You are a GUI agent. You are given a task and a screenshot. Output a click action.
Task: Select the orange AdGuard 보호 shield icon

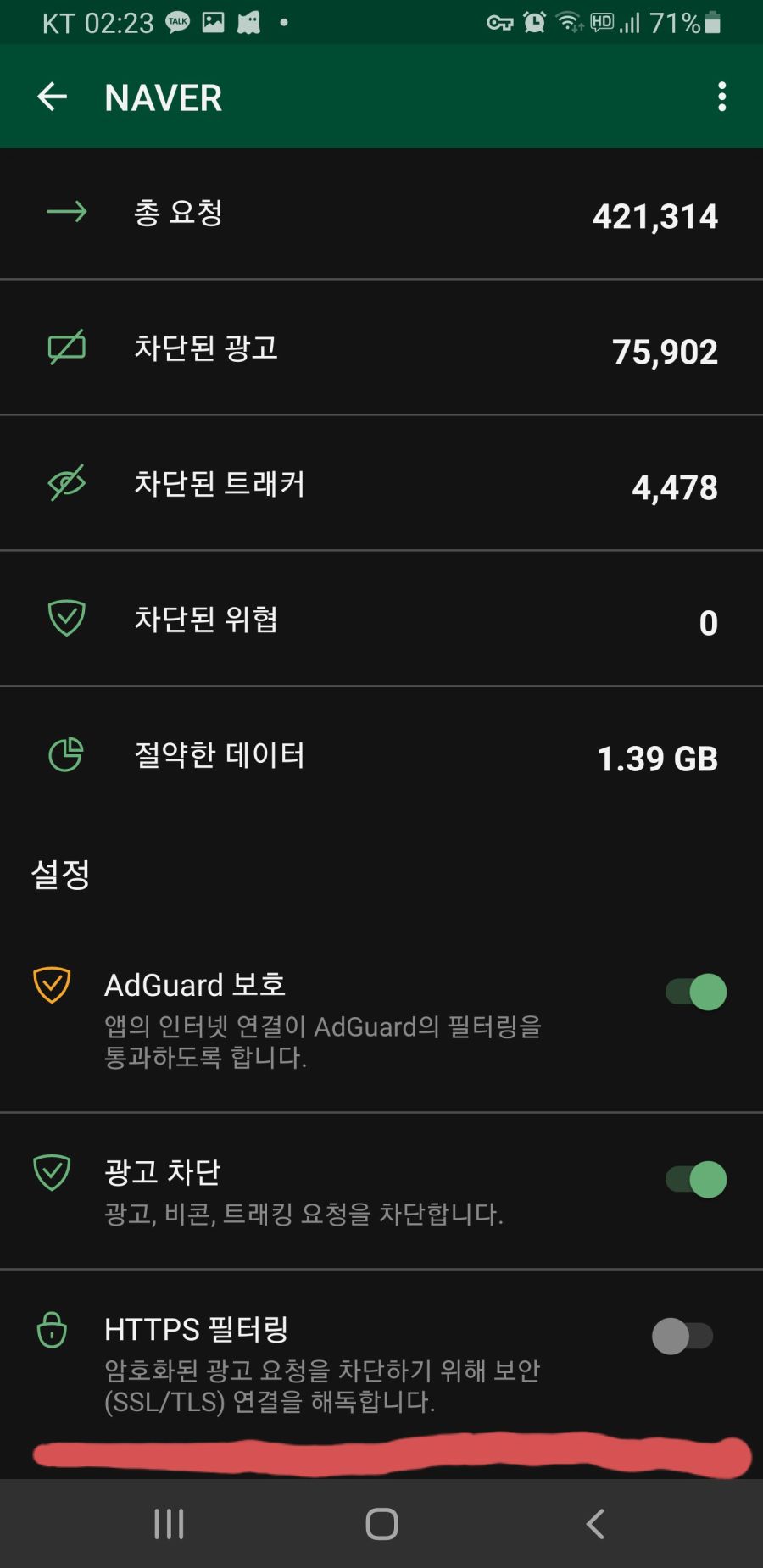coord(53,984)
